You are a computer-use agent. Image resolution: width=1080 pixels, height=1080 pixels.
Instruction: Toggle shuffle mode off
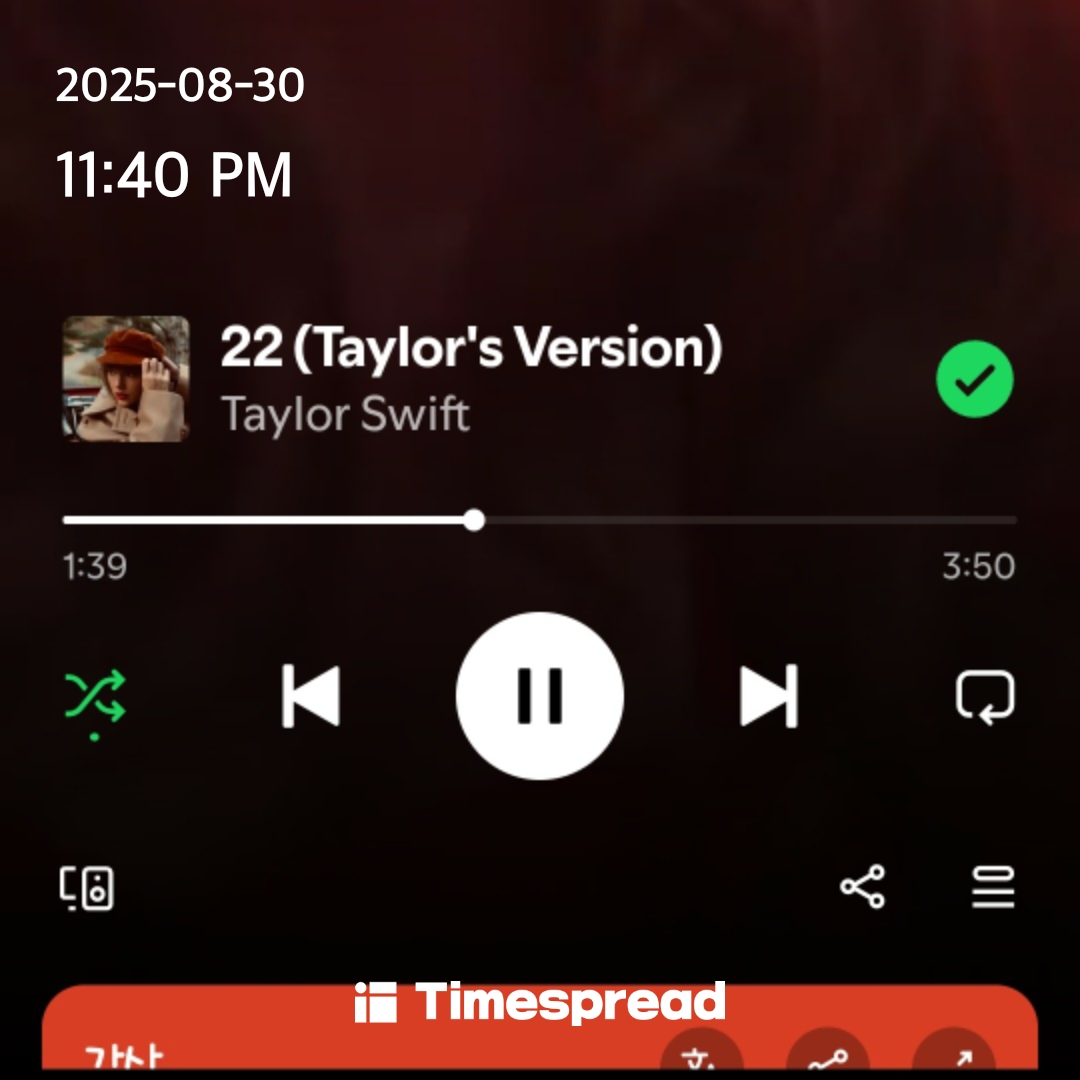pos(95,697)
